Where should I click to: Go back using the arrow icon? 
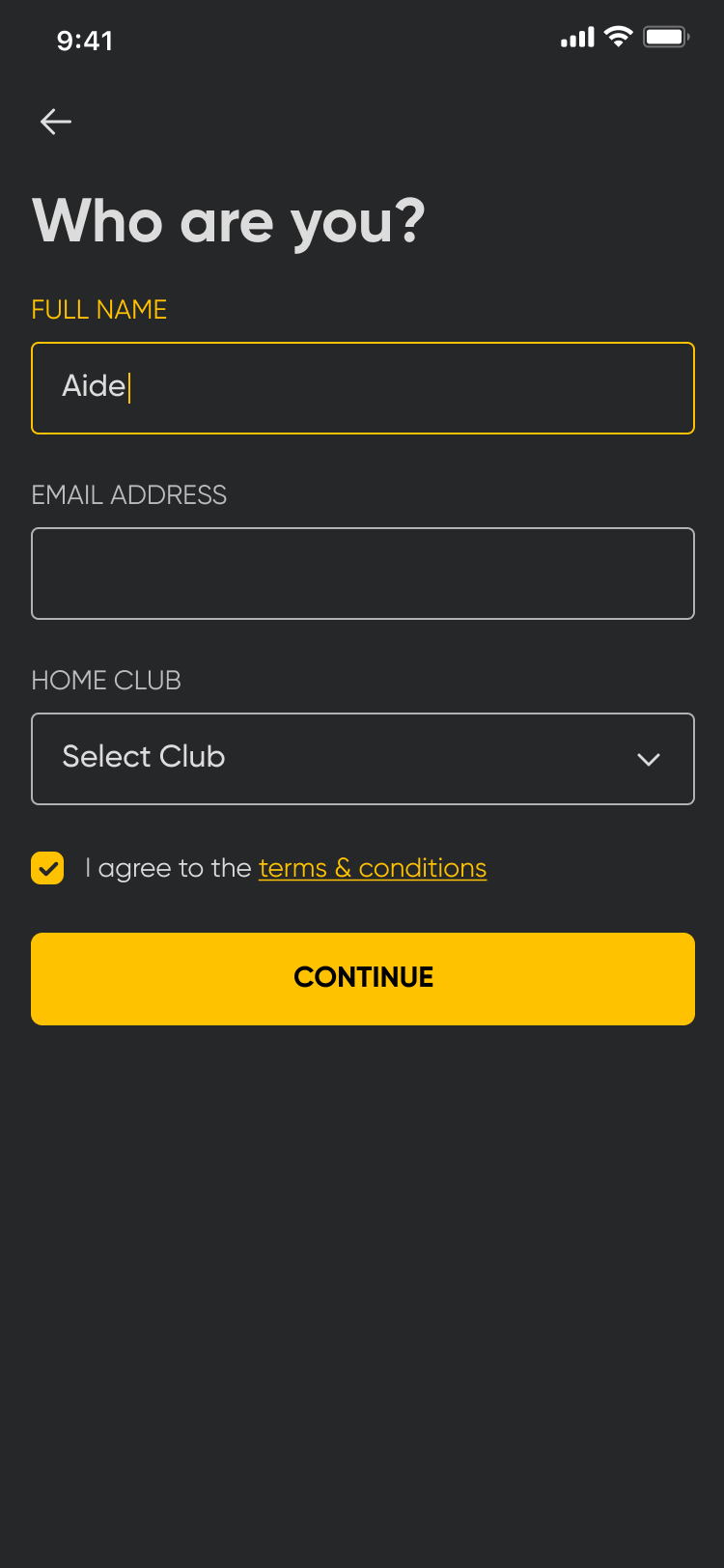click(56, 122)
